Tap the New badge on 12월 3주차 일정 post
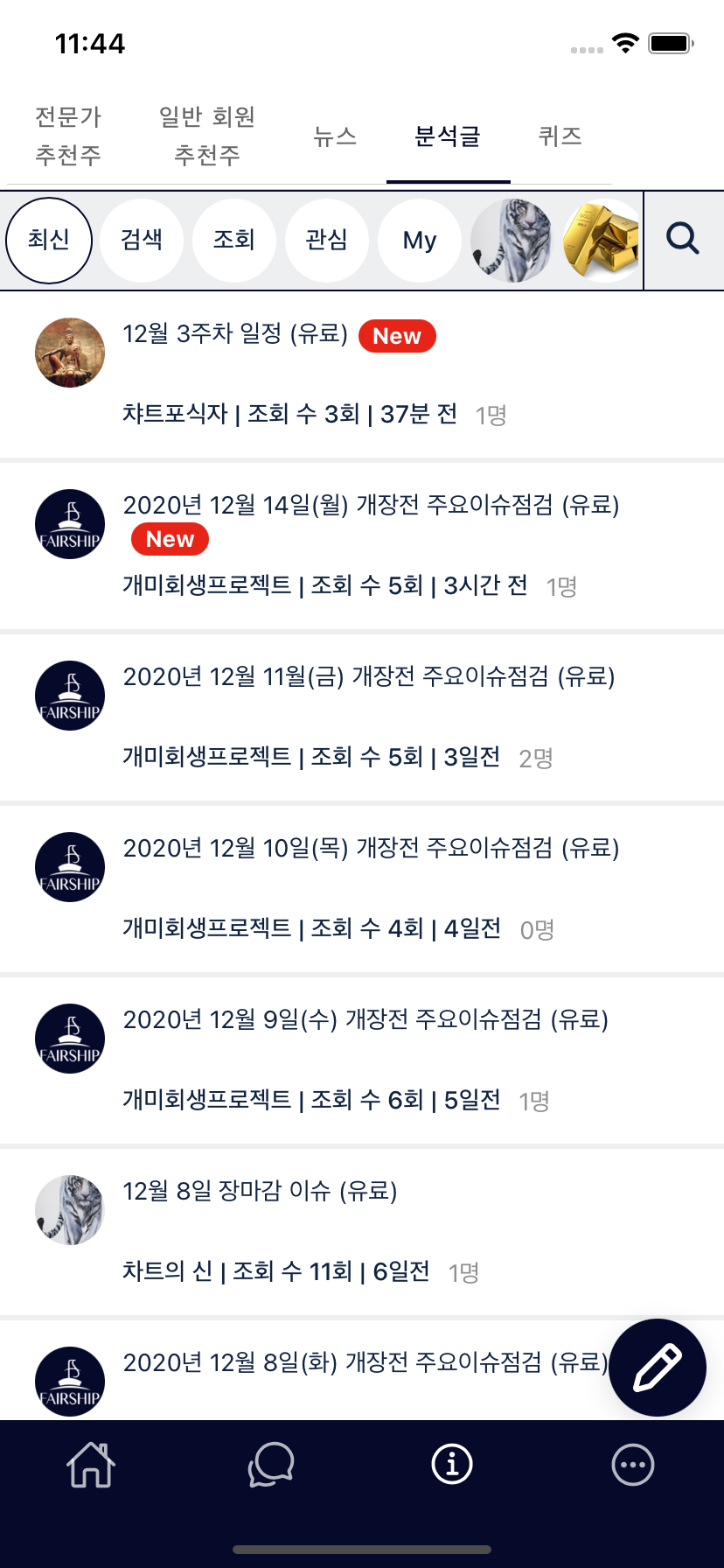The height and width of the screenshot is (1568, 724). 397,336
